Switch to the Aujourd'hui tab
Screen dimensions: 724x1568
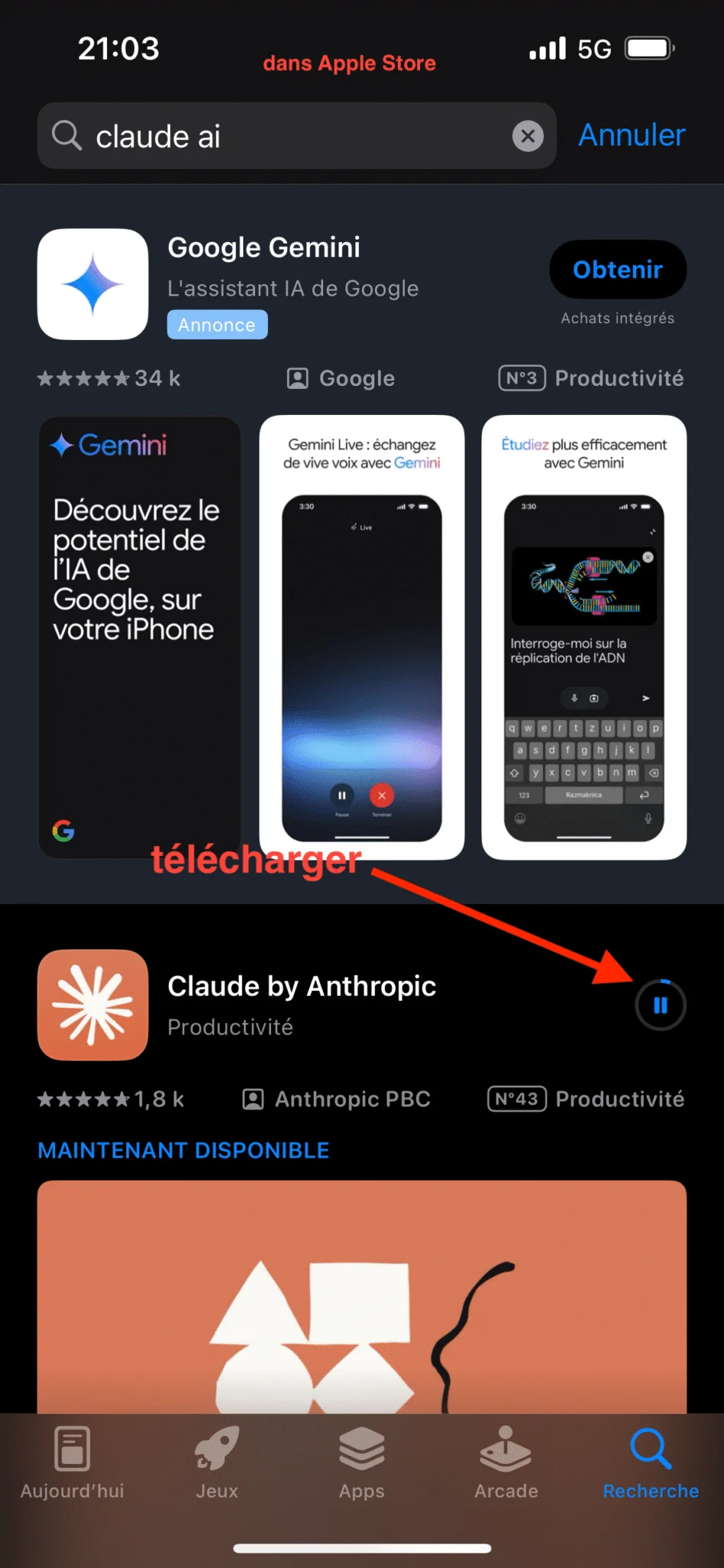pos(72,1462)
